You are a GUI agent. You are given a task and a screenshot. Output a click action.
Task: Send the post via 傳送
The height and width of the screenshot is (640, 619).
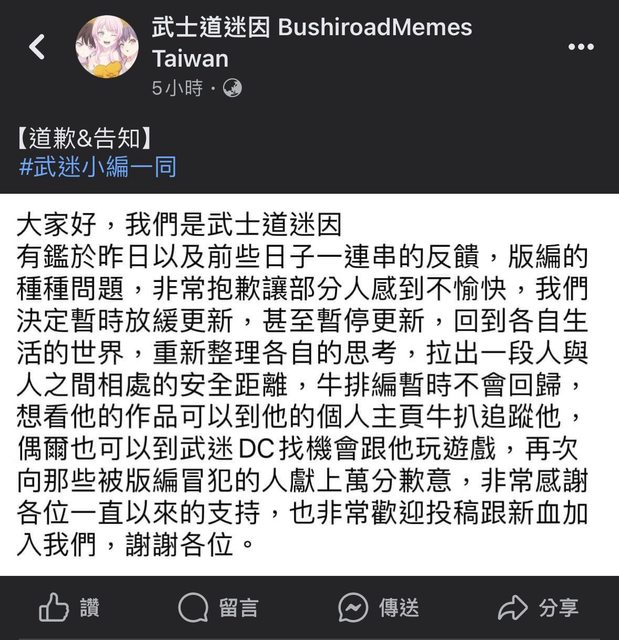click(x=378, y=607)
